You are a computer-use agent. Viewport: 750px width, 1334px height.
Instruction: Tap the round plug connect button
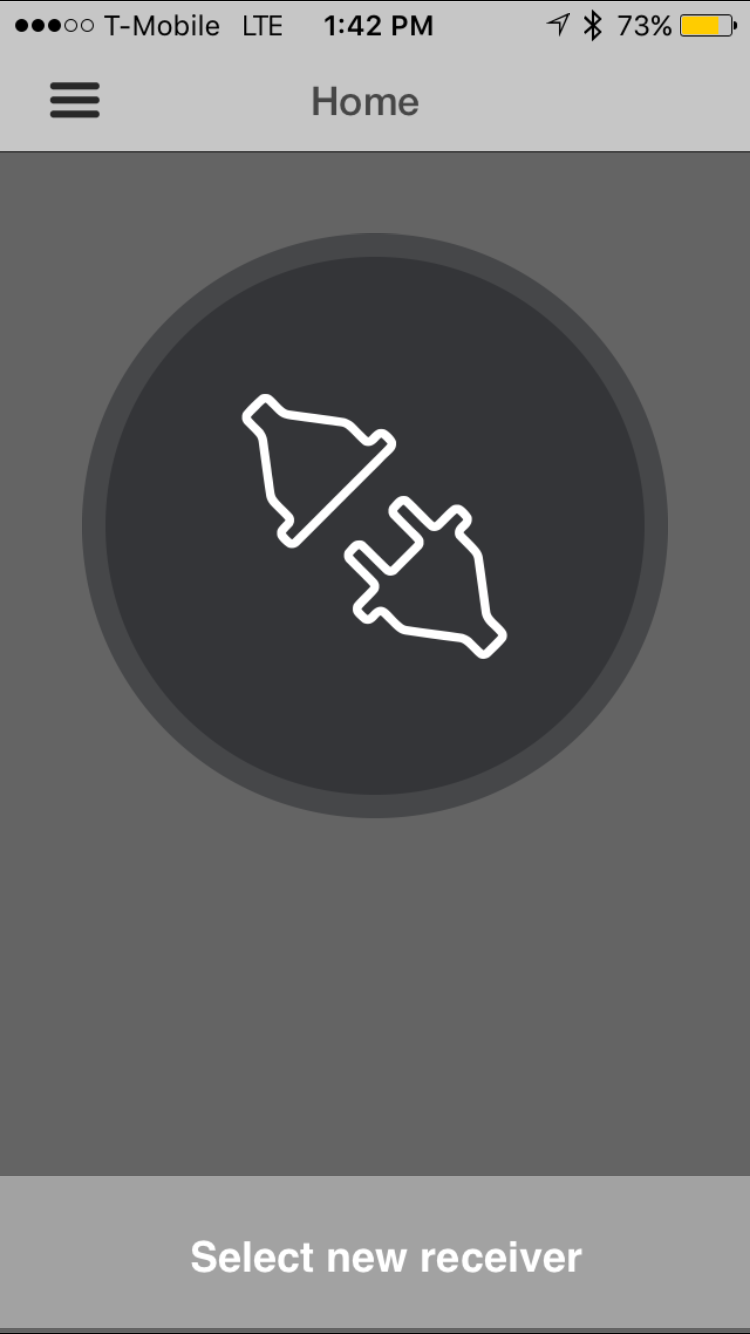375,526
